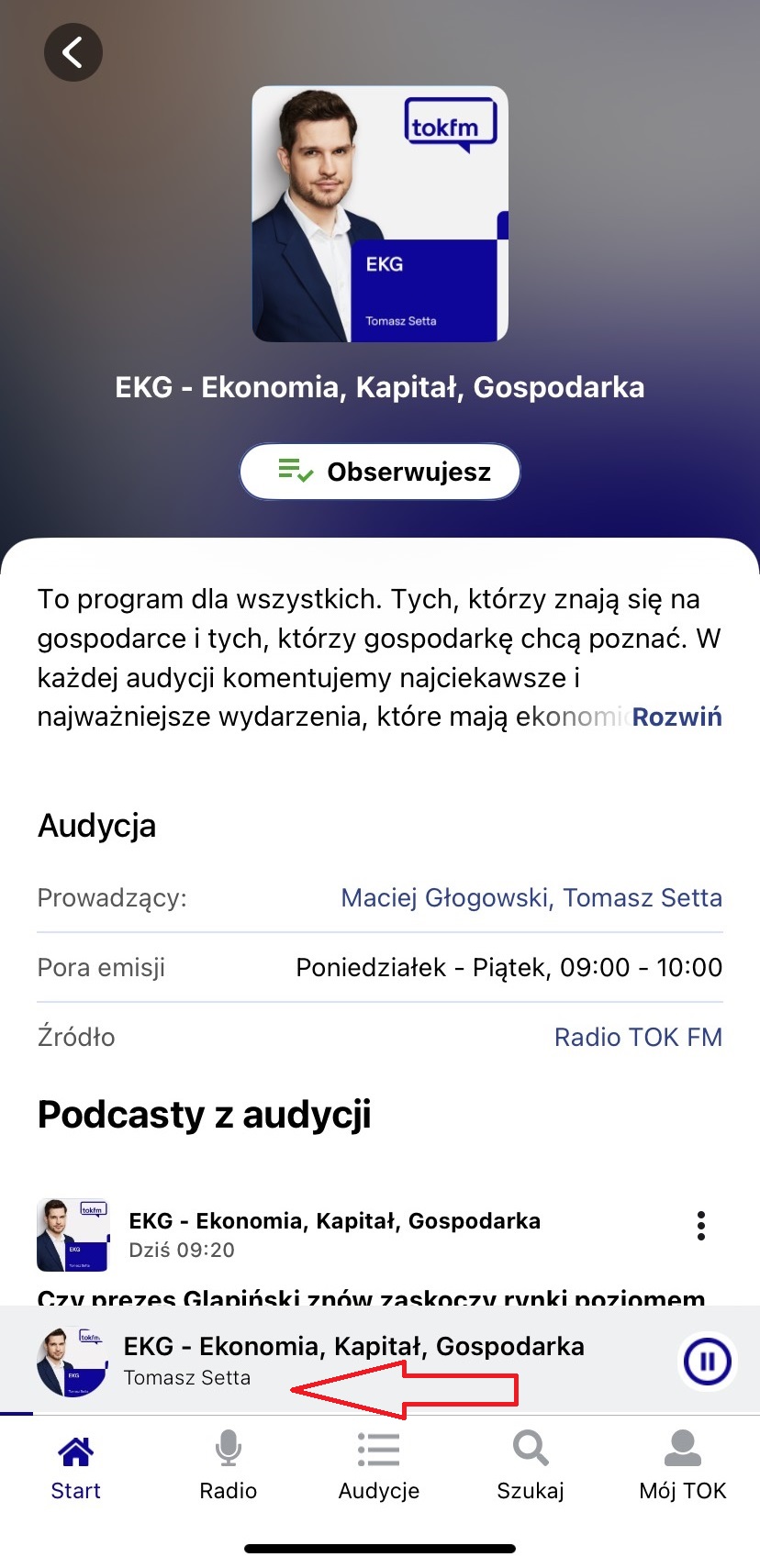Viewport: 760px width, 1568px height.
Task: Open the Radio TOK FM source link
Action: [x=638, y=1037]
